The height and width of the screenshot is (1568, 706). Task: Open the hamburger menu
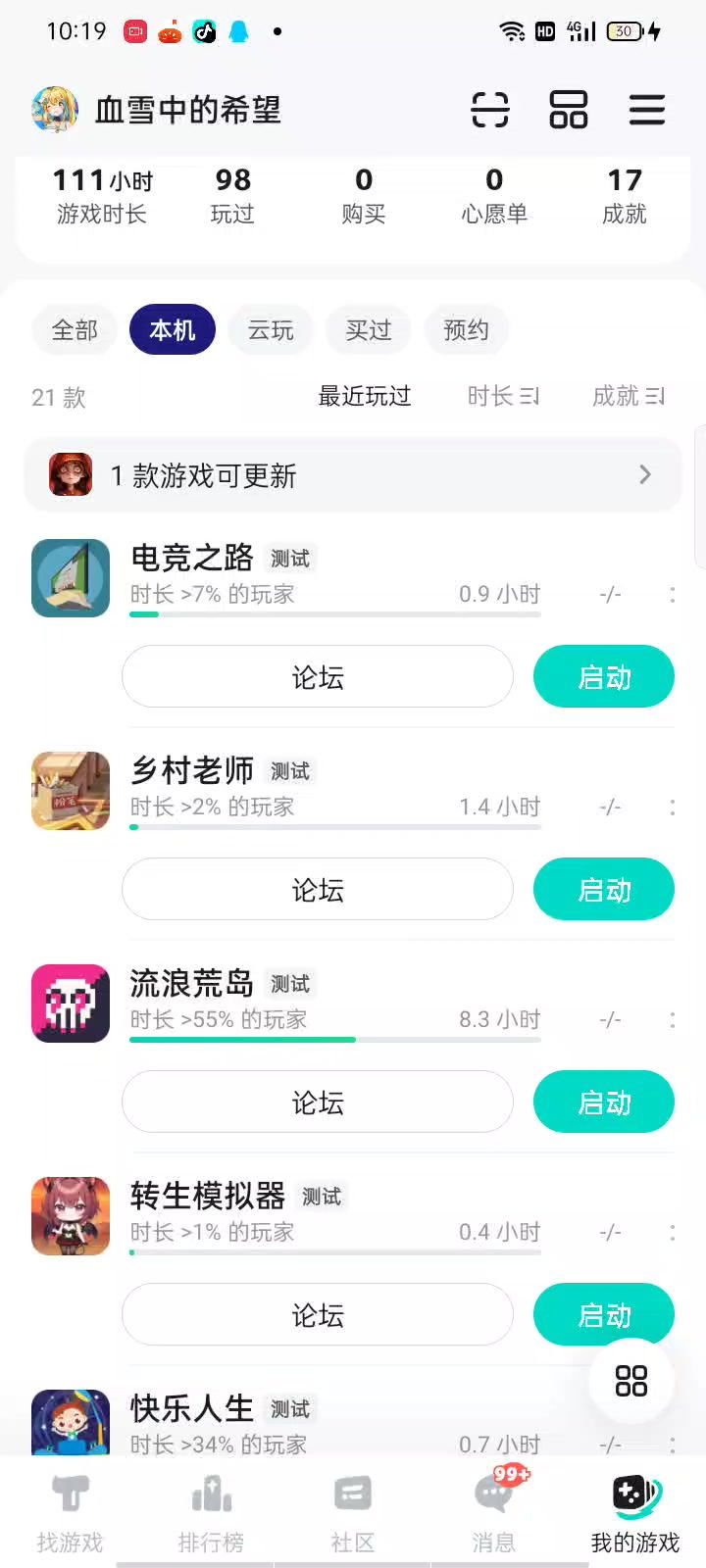coord(647,110)
